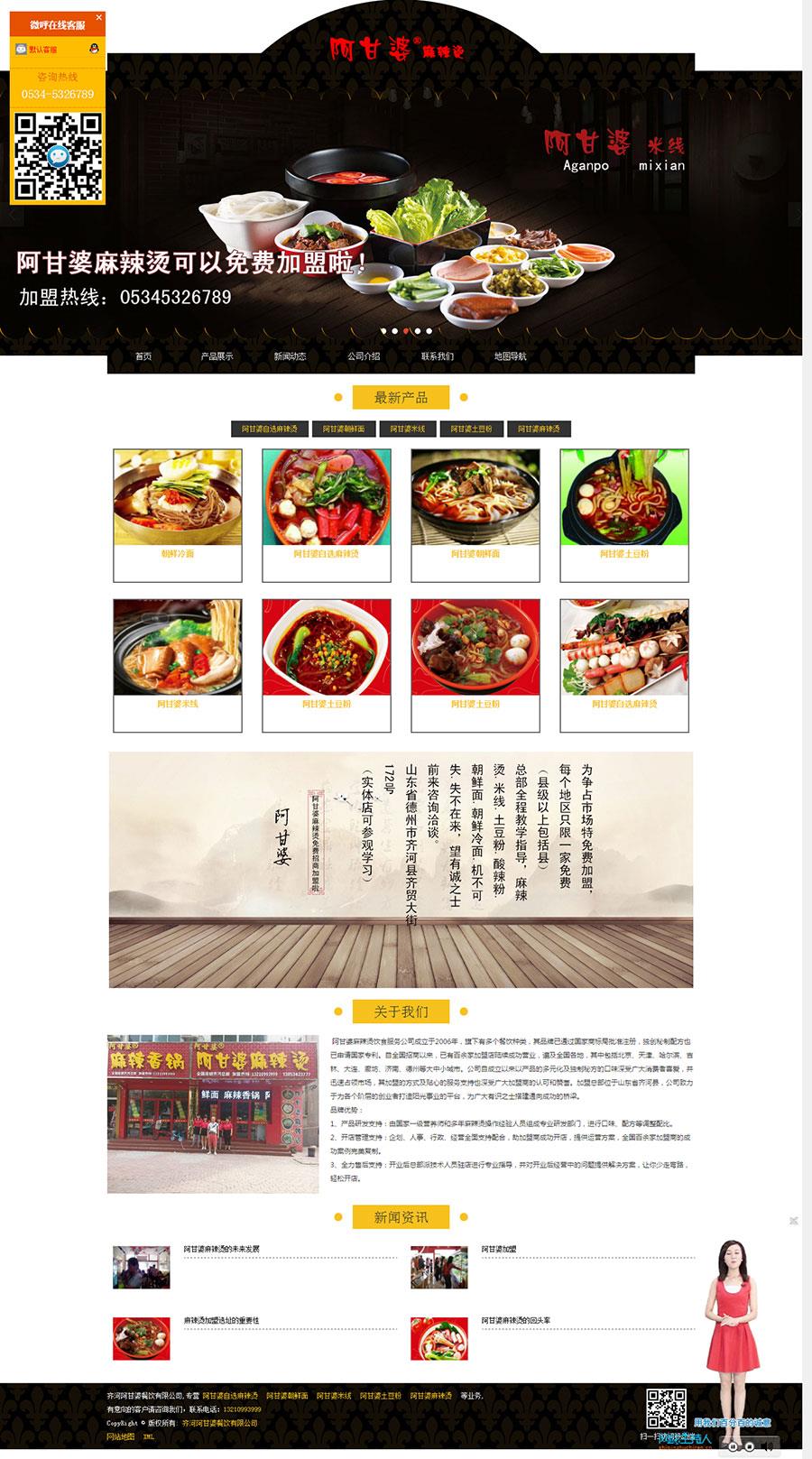Open 公司介绍 navigation item
The image size is (812, 1459).
tap(364, 356)
